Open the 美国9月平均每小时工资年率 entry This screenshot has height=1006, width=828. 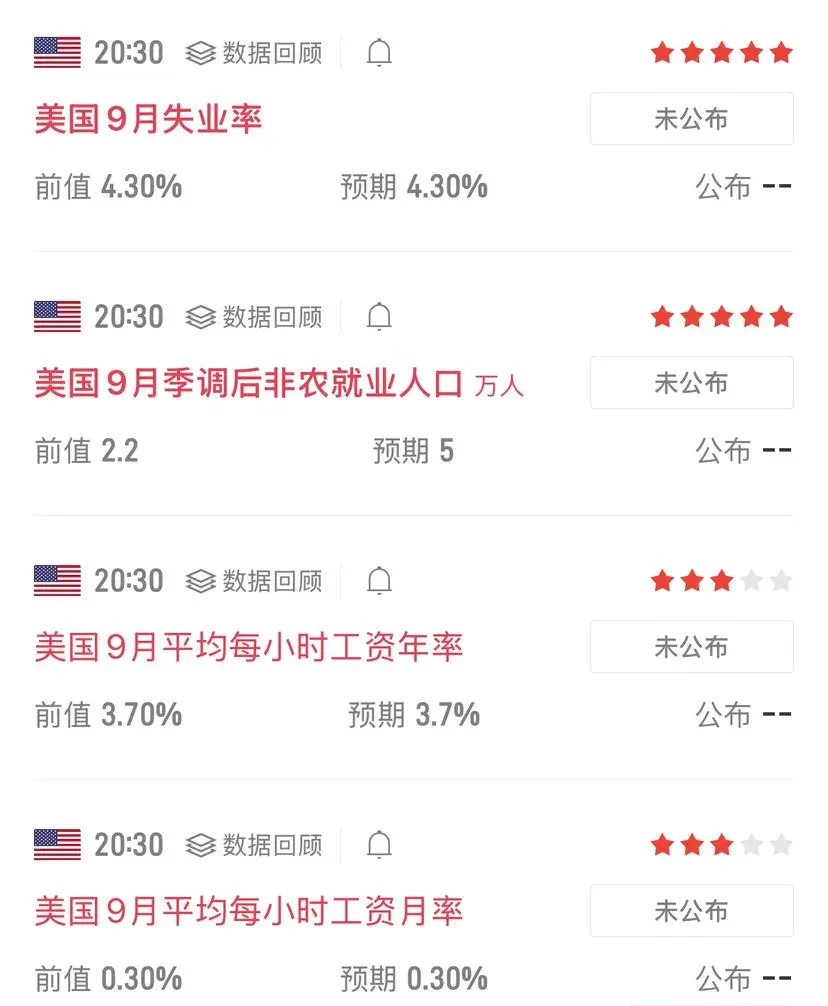[249, 647]
